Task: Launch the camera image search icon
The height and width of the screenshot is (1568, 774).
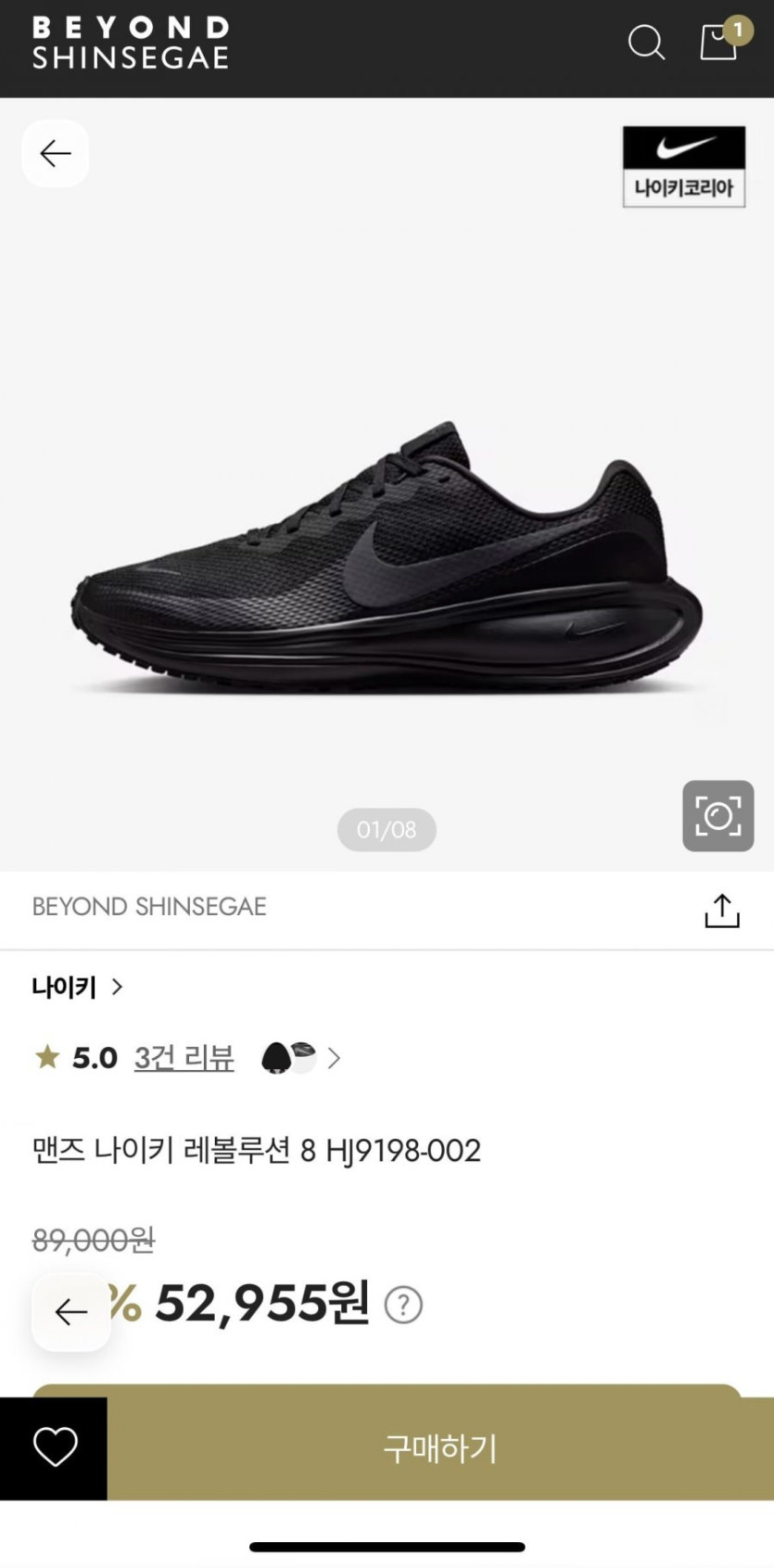Action: pyautogui.click(x=718, y=816)
